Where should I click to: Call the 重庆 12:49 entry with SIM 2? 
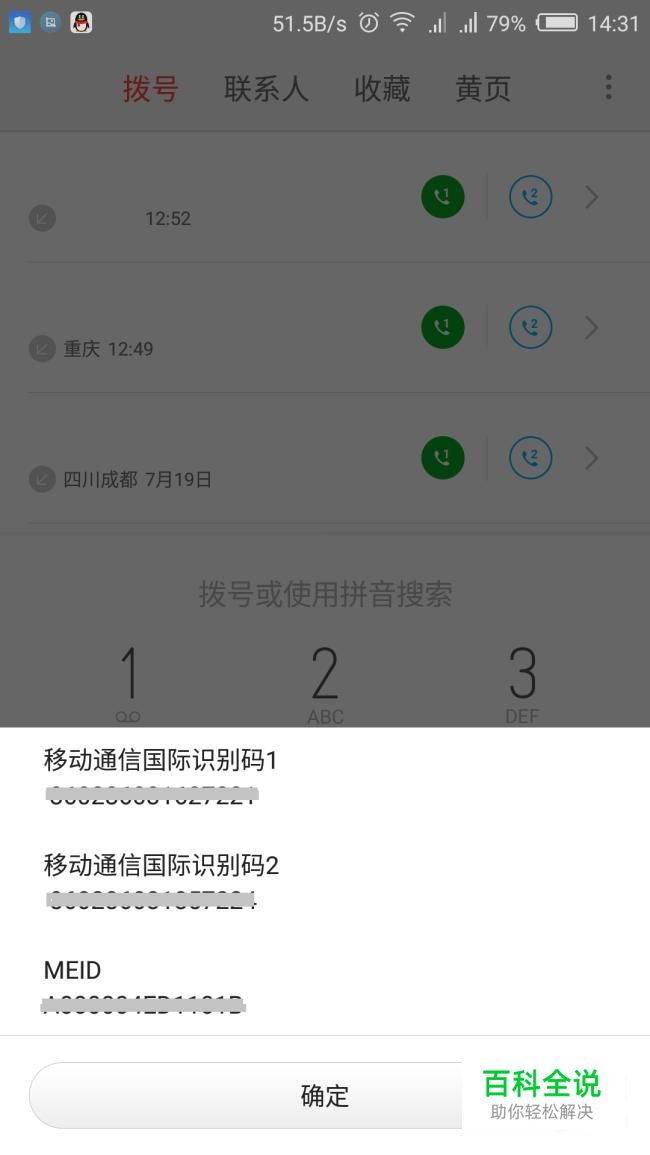tap(531, 327)
